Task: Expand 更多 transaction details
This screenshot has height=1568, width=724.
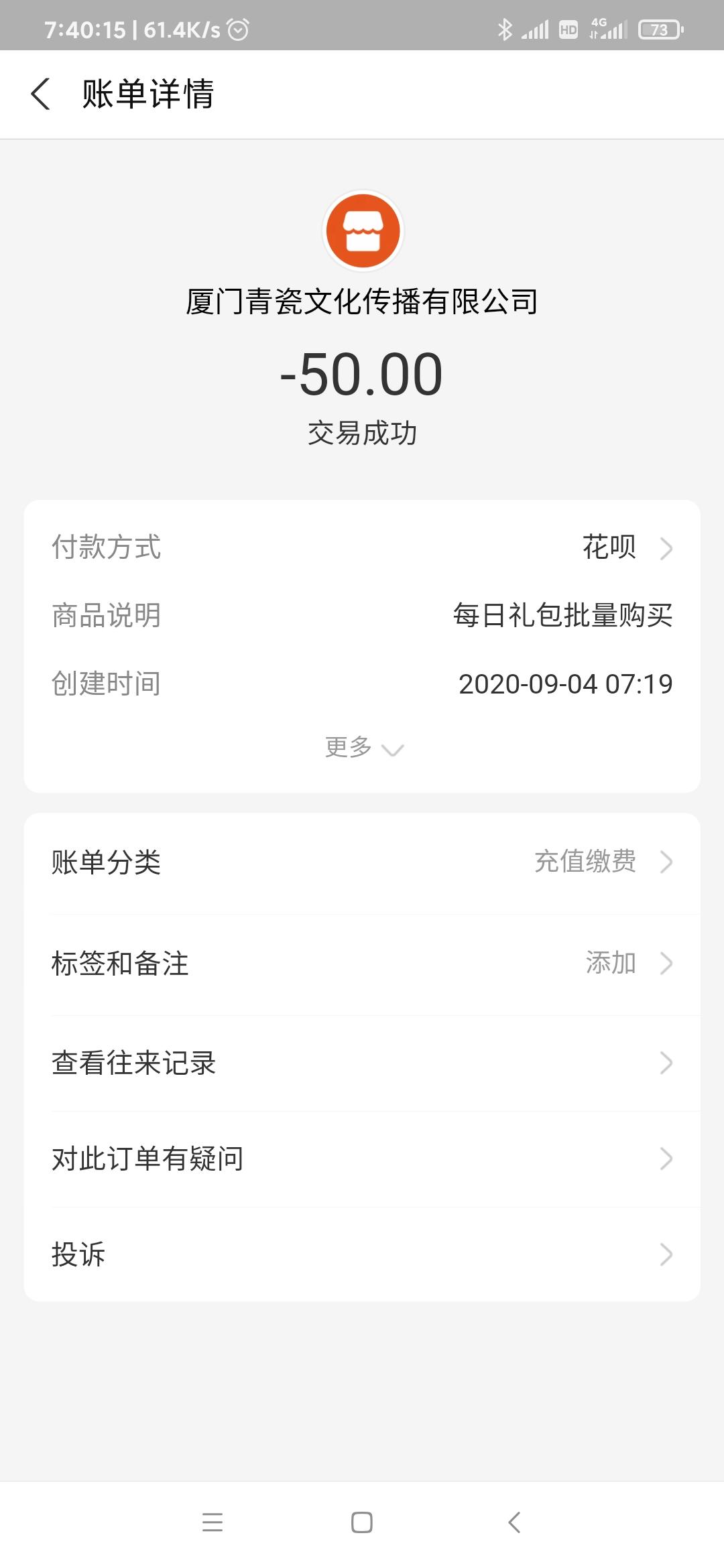Action: tap(363, 747)
